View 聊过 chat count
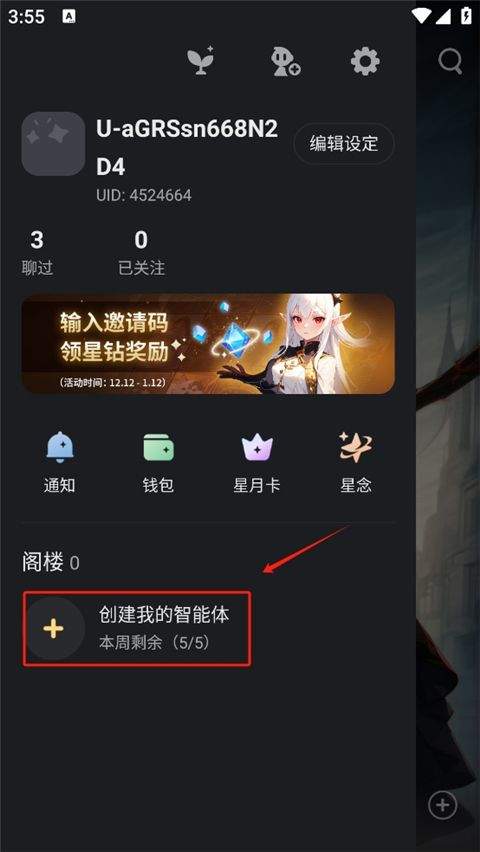Screen dimensions: 480x852 (x=38, y=253)
